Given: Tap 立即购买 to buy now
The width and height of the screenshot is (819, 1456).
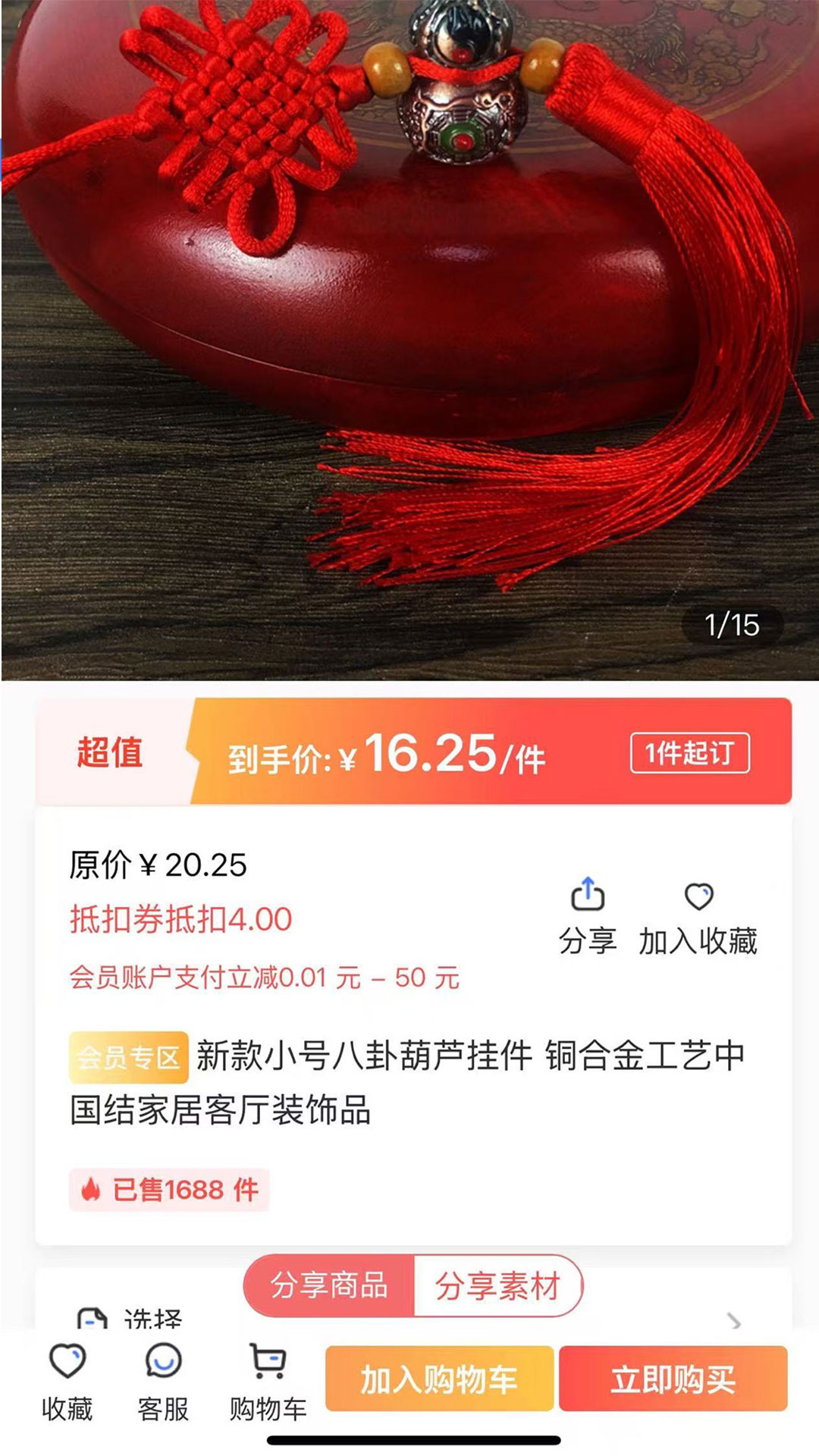Looking at the screenshot, I should click(x=673, y=1379).
